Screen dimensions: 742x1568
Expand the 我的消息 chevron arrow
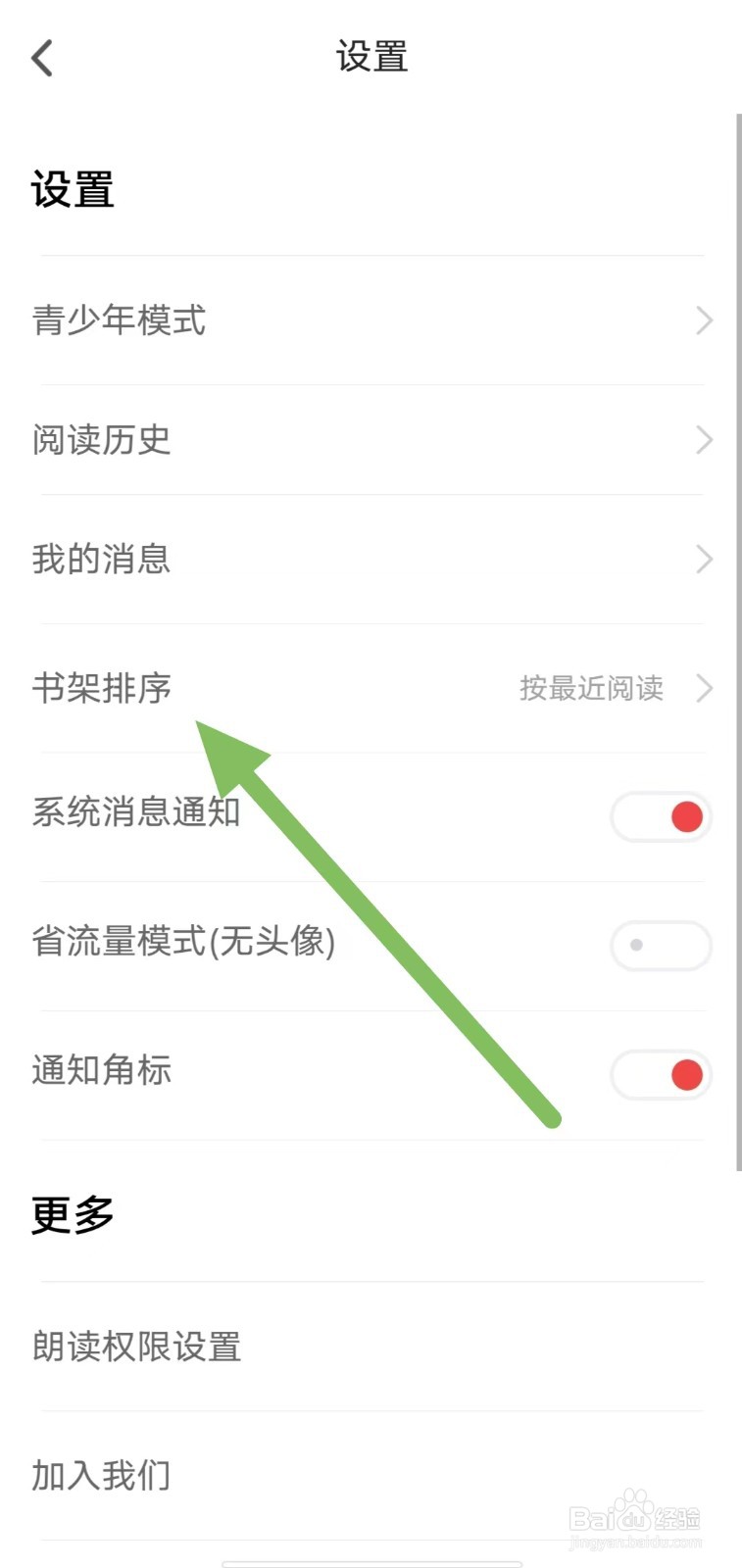(702, 559)
